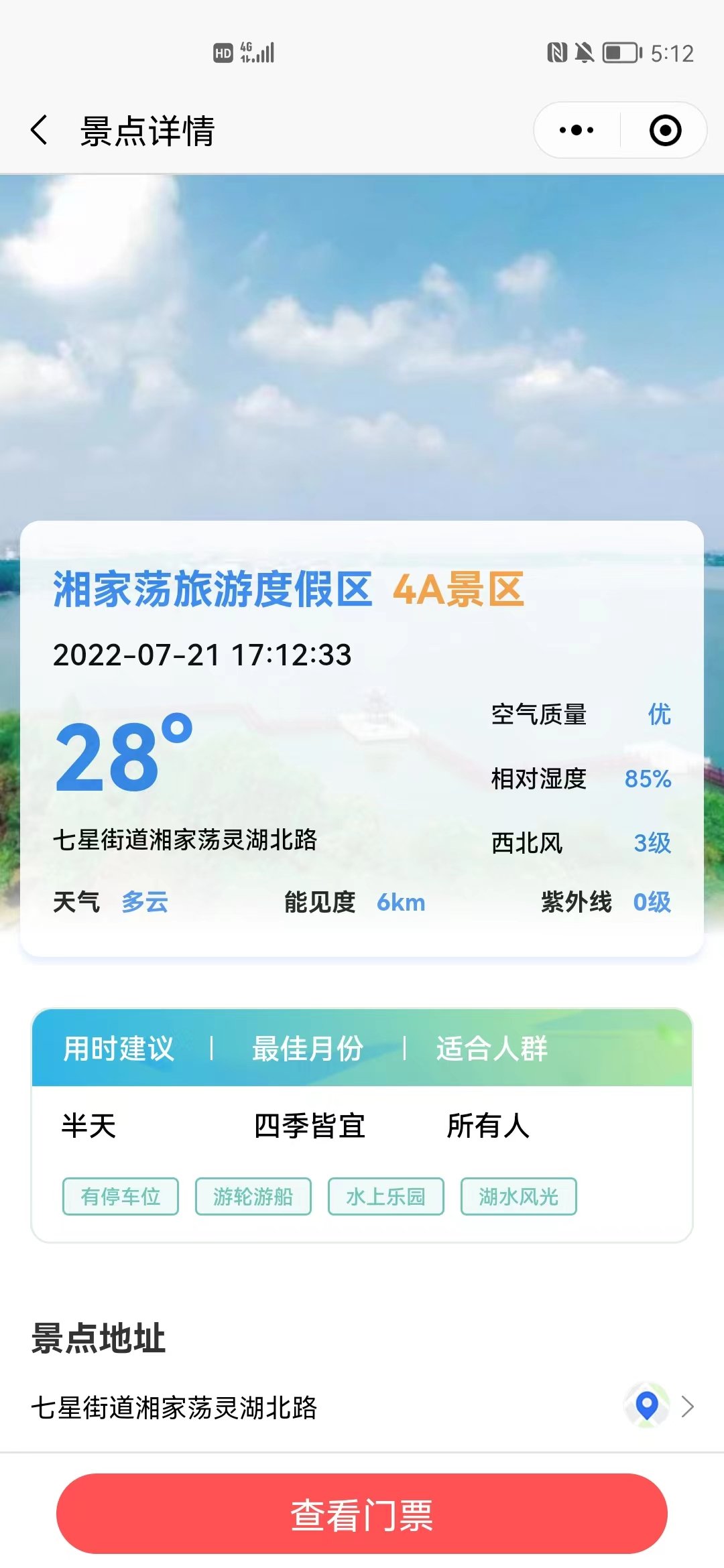Viewport: 724px width, 1568px height.
Task: Select the 有停车位 tag
Action: (121, 1196)
